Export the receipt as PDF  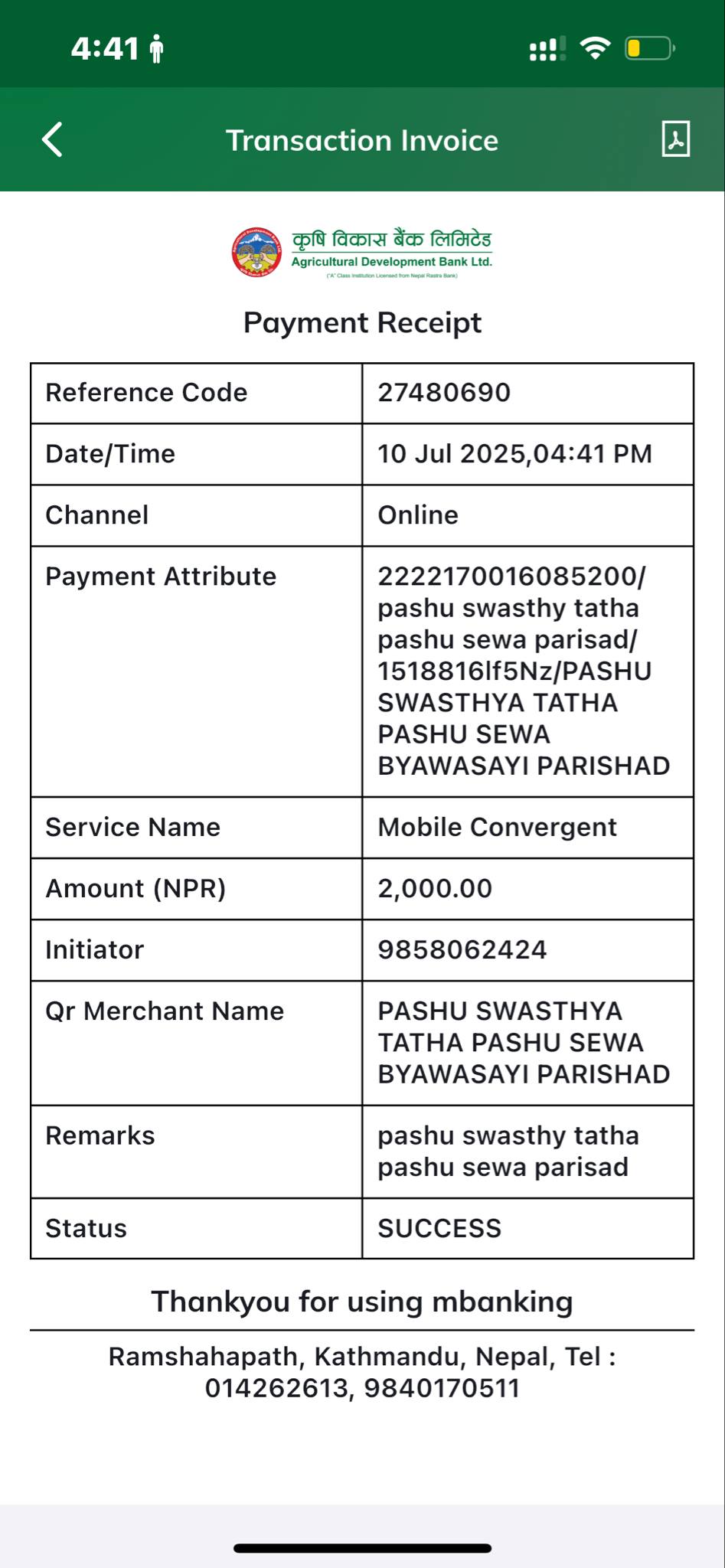(x=675, y=139)
